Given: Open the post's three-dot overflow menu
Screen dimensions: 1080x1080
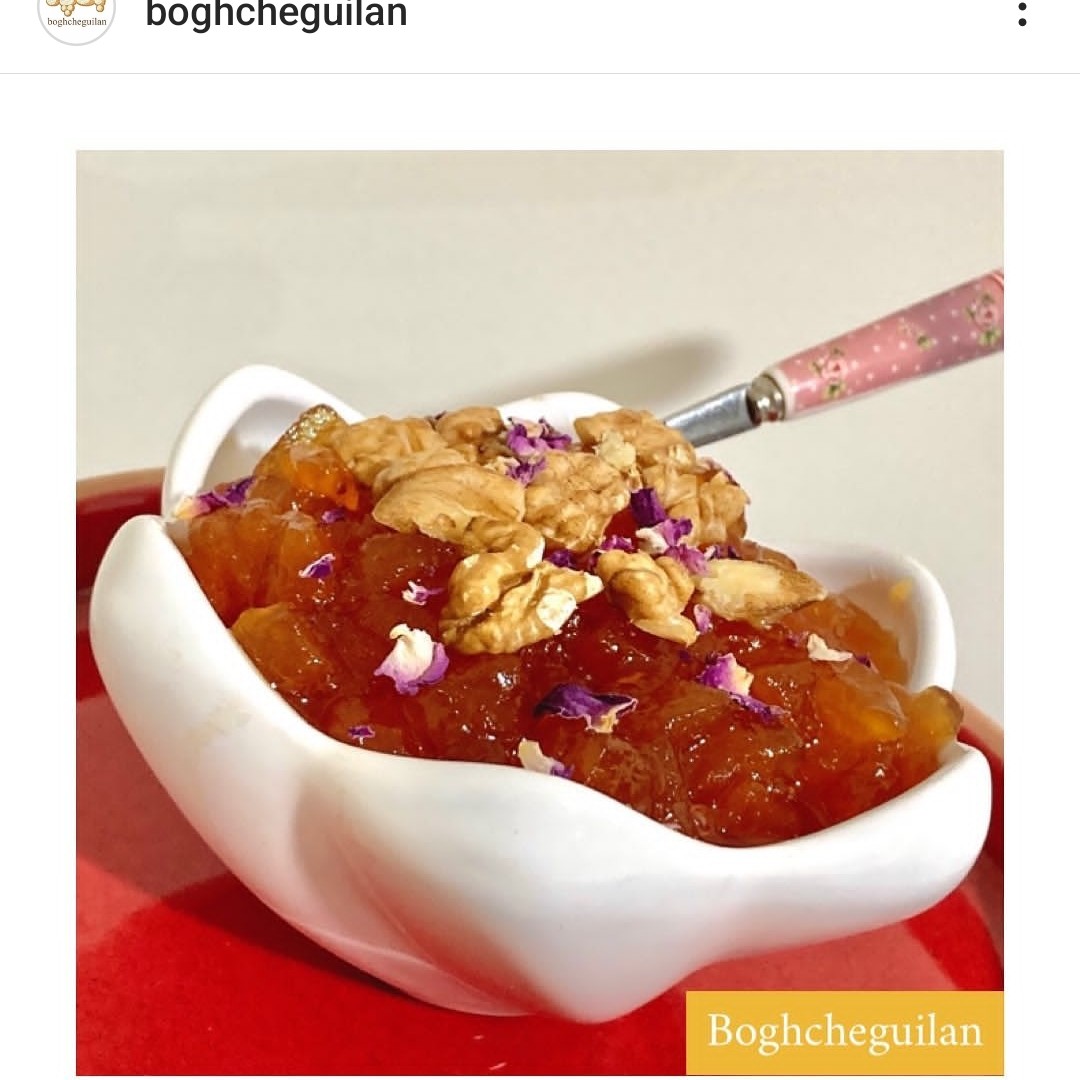Looking at the screenshot, I should pyautogui.click(x=1021, y=14).
